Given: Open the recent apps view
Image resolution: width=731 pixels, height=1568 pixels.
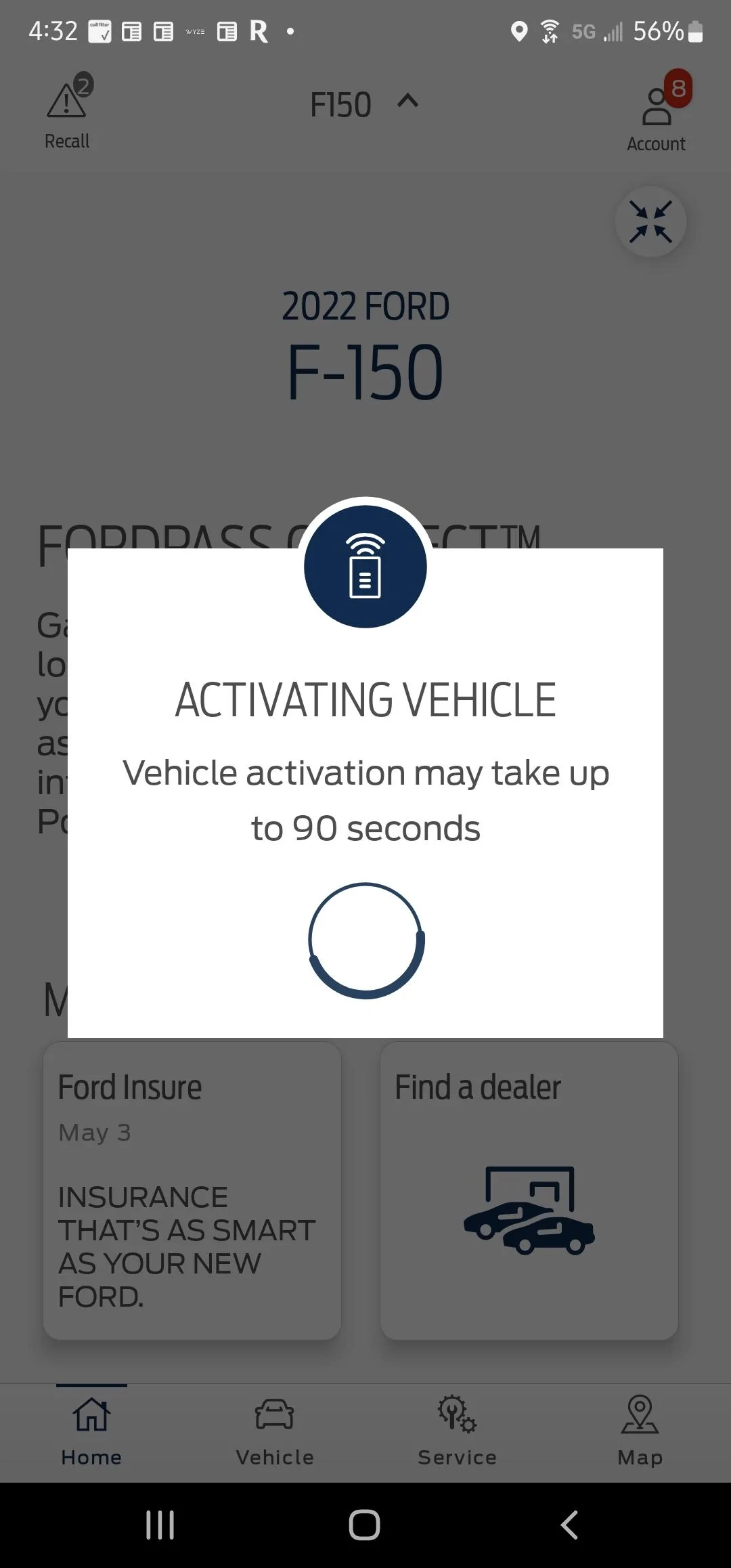Looking at the screenshot, I should tap(160, 1525).
